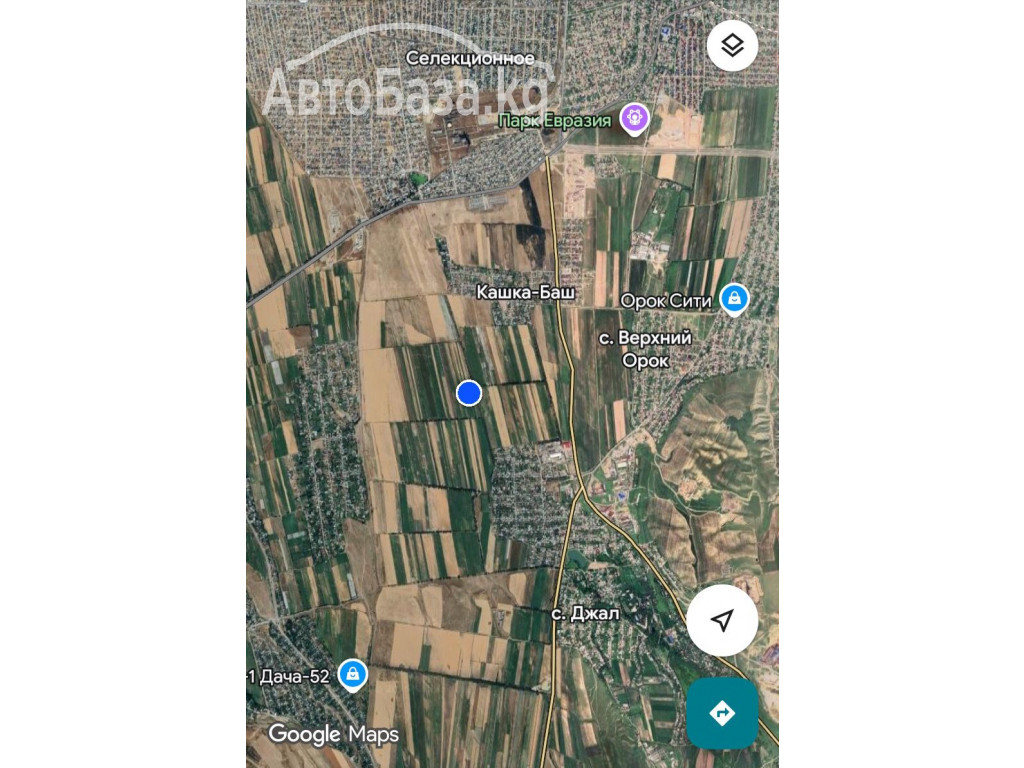The width and height of the screenshot is (1024, 768).
Task: Open the Орок Сити shopping marker
Action: tap(735, 297)
